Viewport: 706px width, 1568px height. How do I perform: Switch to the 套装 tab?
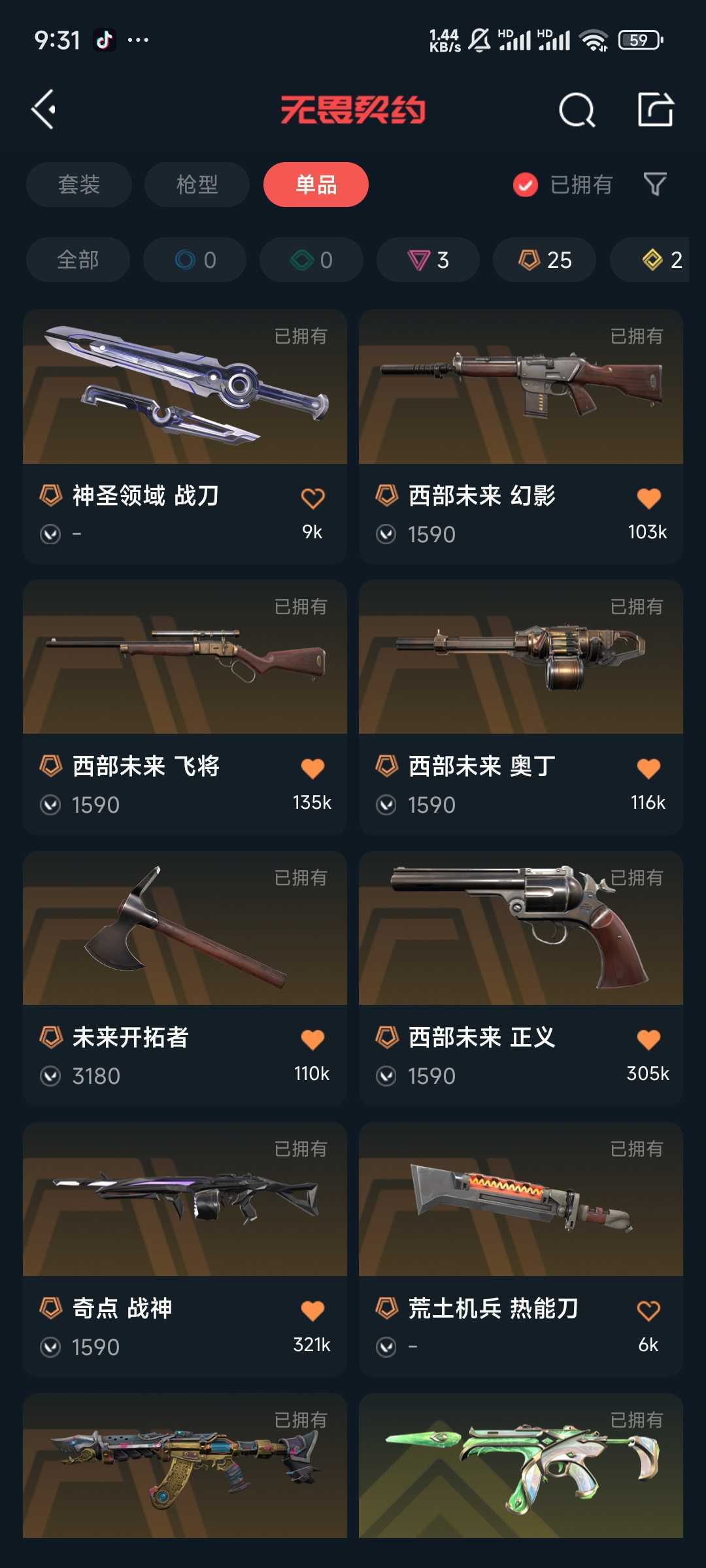(x=79, y=184)
